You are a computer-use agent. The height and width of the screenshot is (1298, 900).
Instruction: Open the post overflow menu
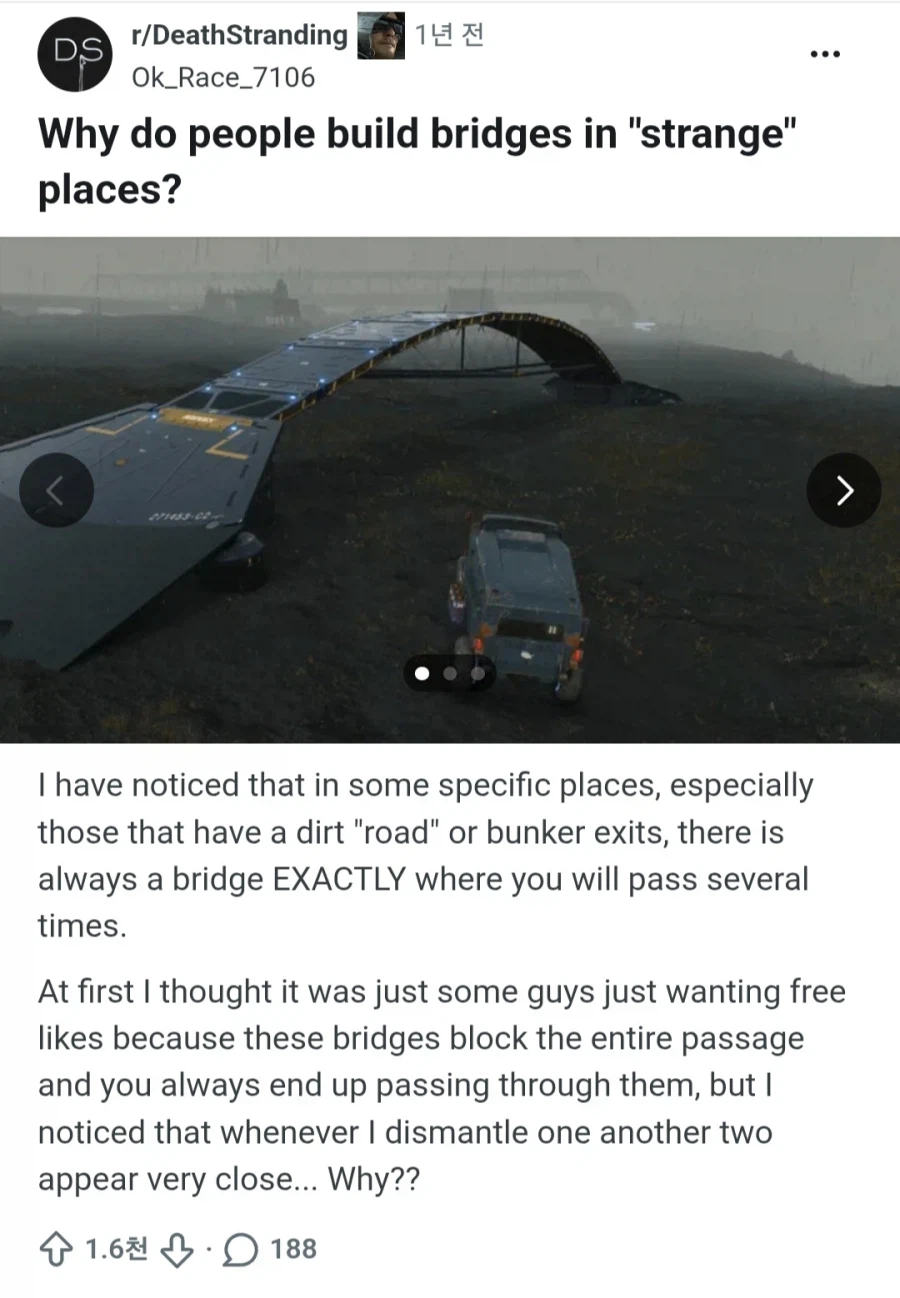(825, 54)
